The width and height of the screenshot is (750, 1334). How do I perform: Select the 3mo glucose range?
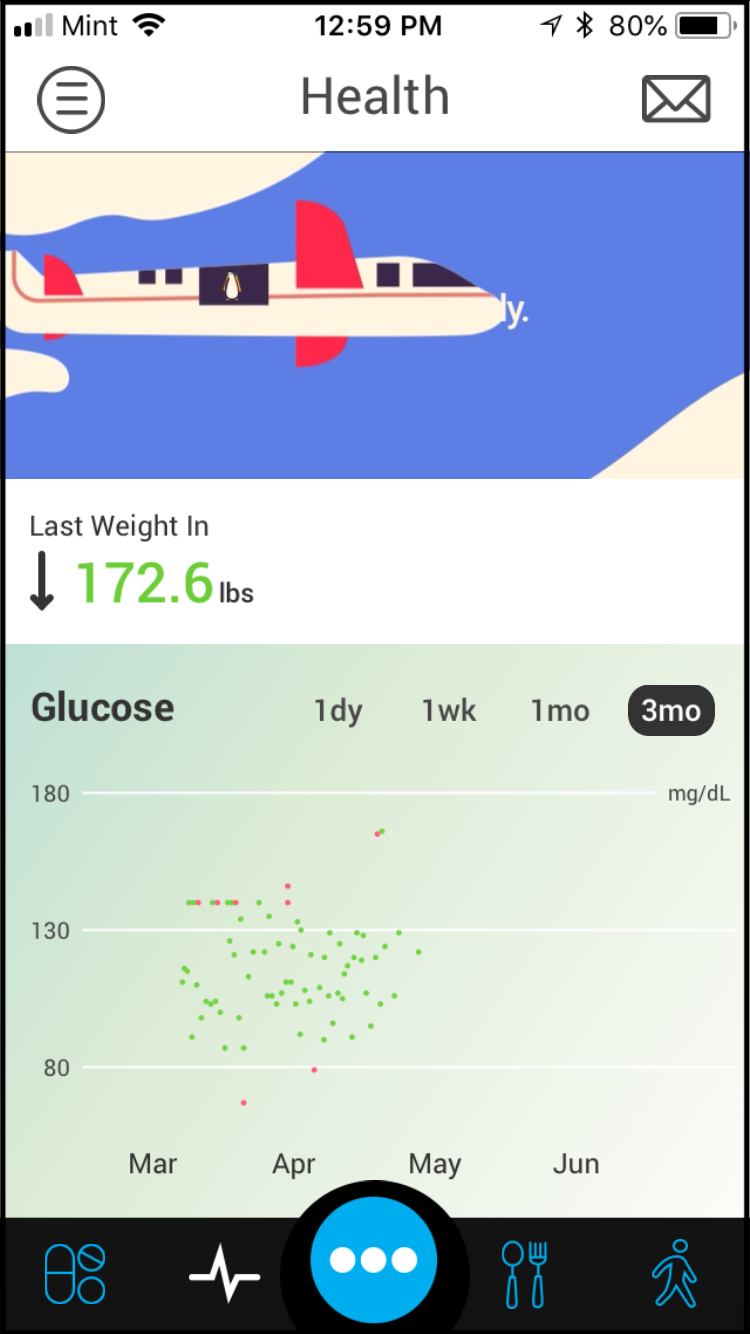pos(671,711)
